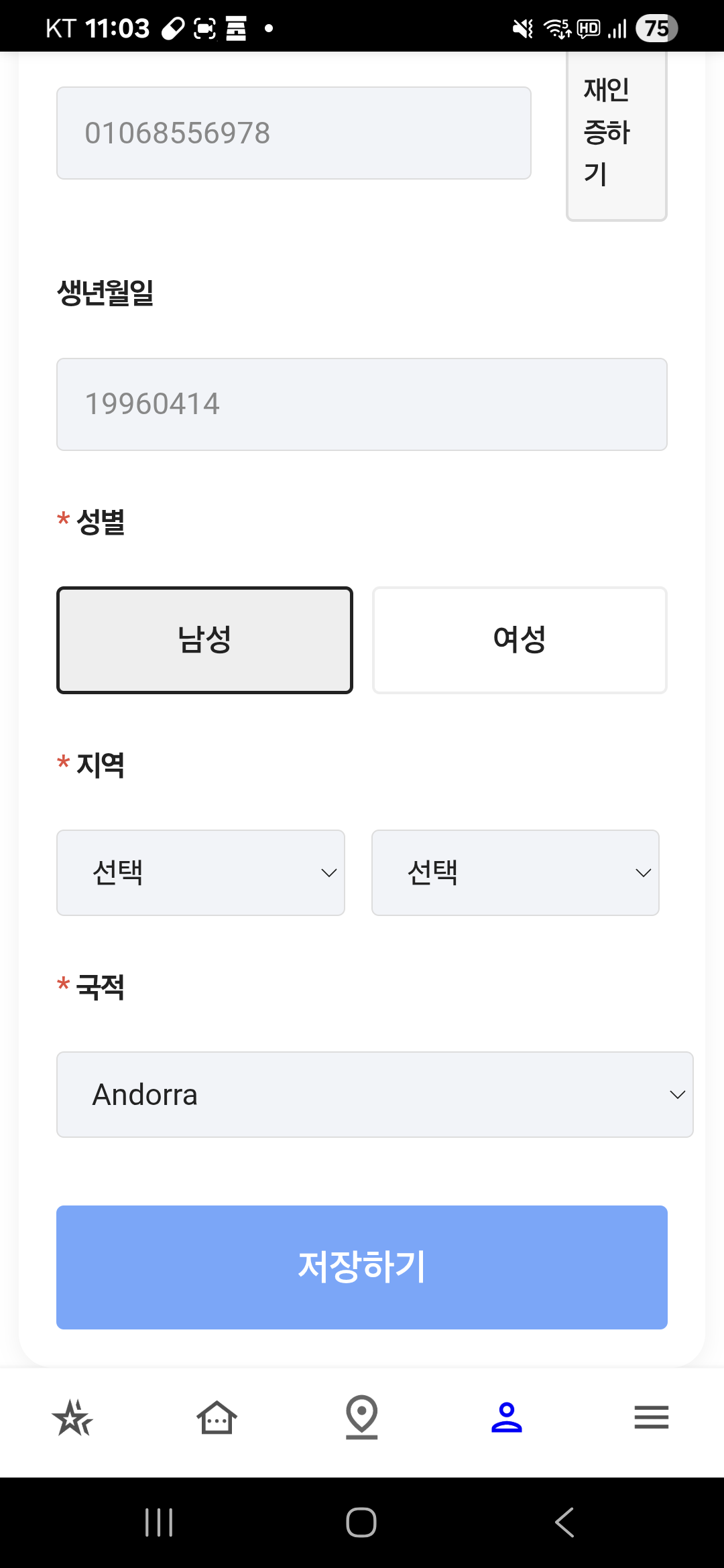Screen dimensions: 724x1568
Task: Tap 저장하기 to save the profile
Action: (362, 1267)
